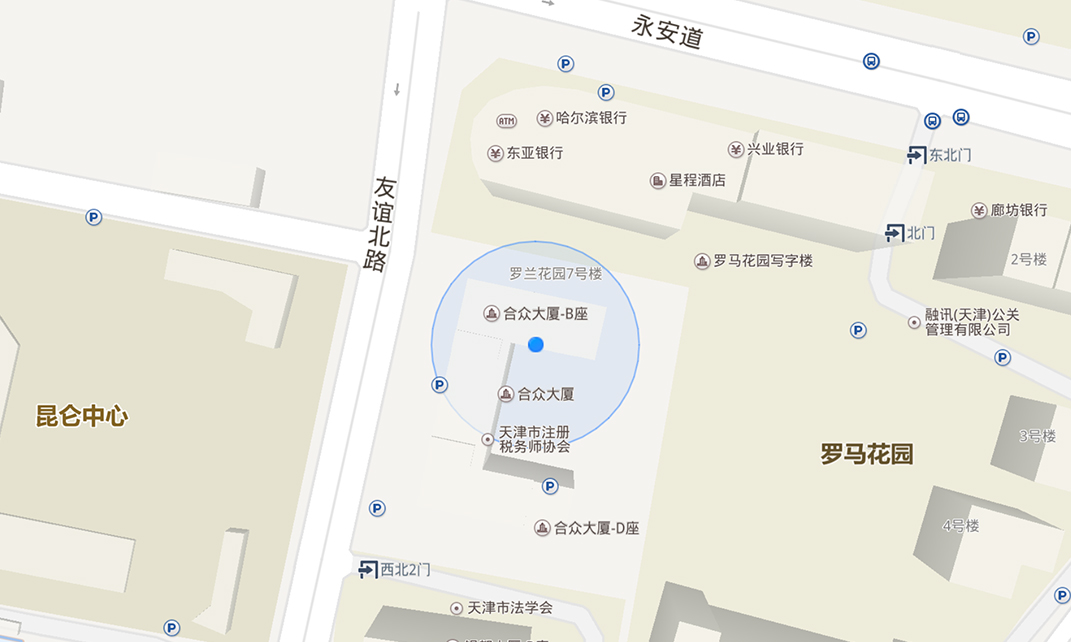Tap the 罗马花园写字楼 building marker
Image resolution: width=1071 pixels, height=642 pixels.
tap(702, 261)
